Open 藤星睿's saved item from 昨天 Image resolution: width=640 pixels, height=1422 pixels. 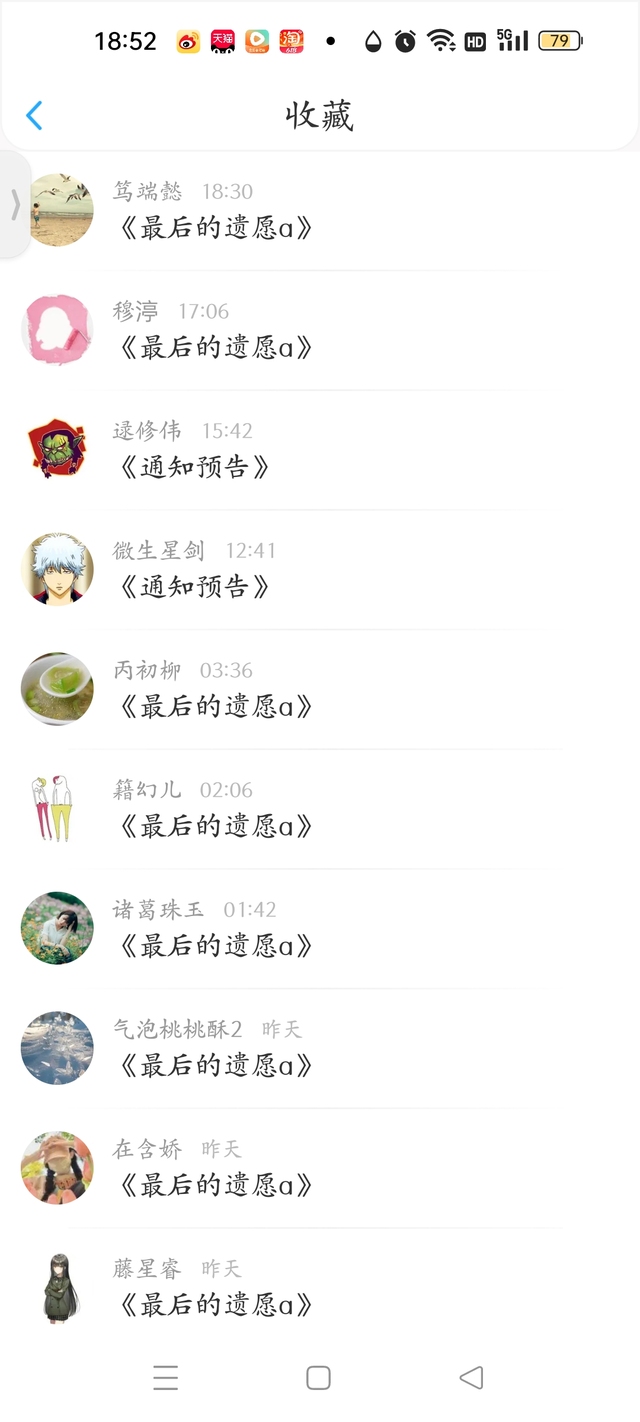click(216, 1305)
